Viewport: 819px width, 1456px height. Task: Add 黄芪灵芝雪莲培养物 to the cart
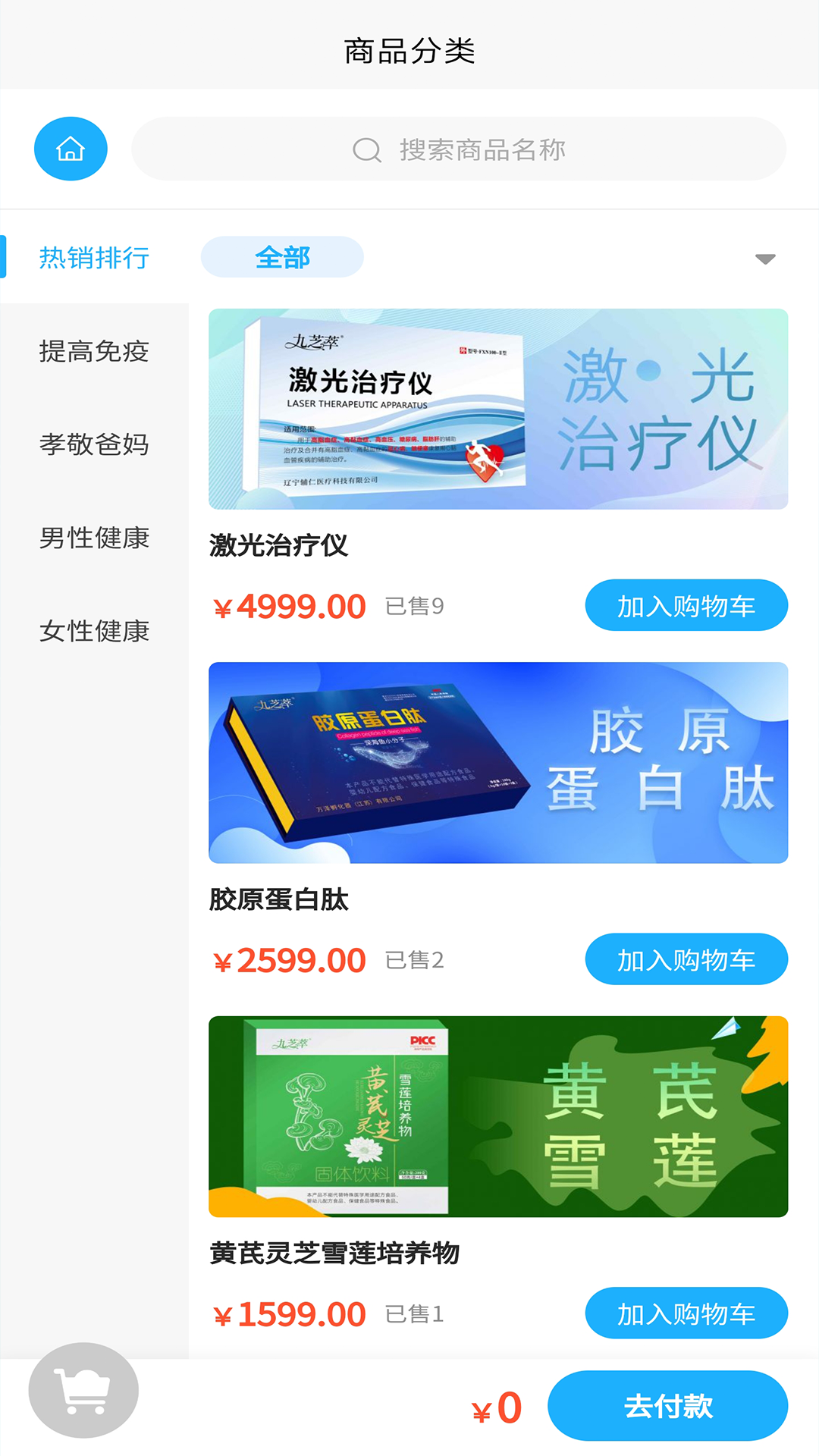tap(686, 1313)
